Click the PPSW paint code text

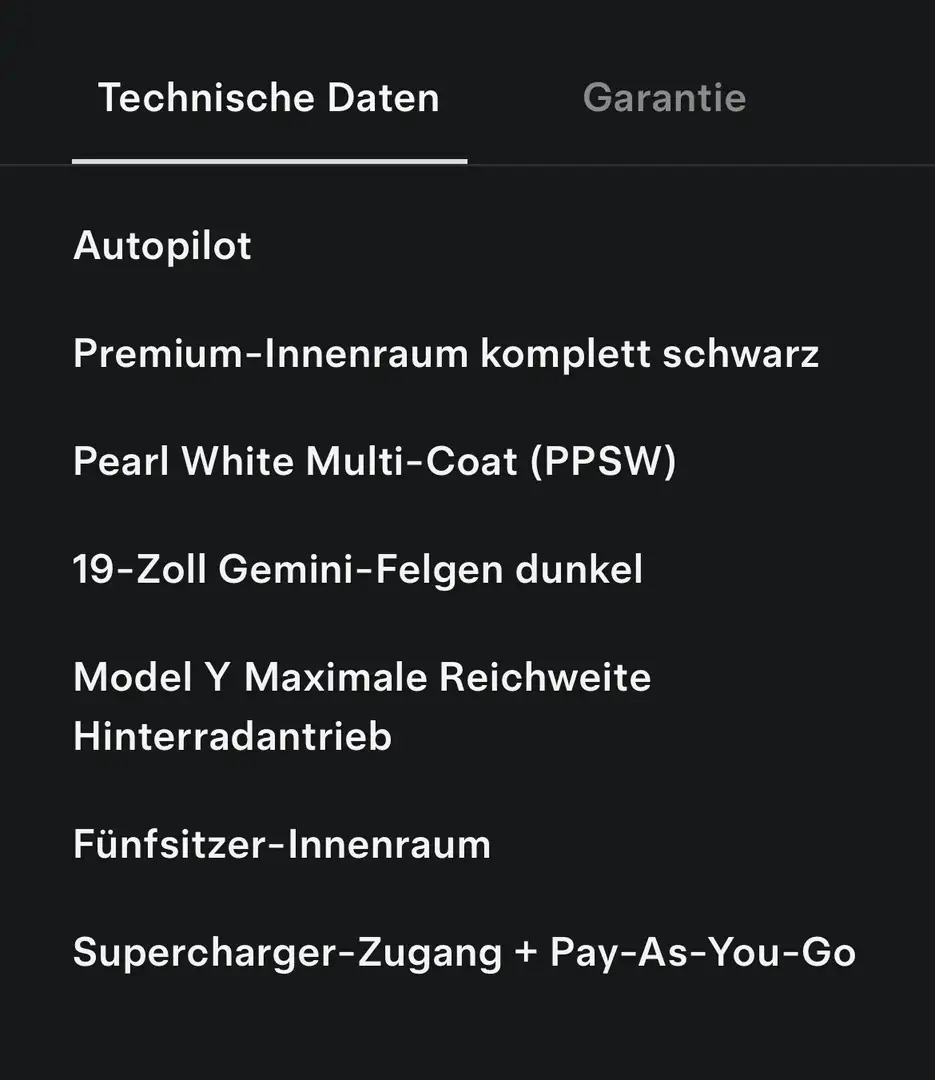coord(605,461)
